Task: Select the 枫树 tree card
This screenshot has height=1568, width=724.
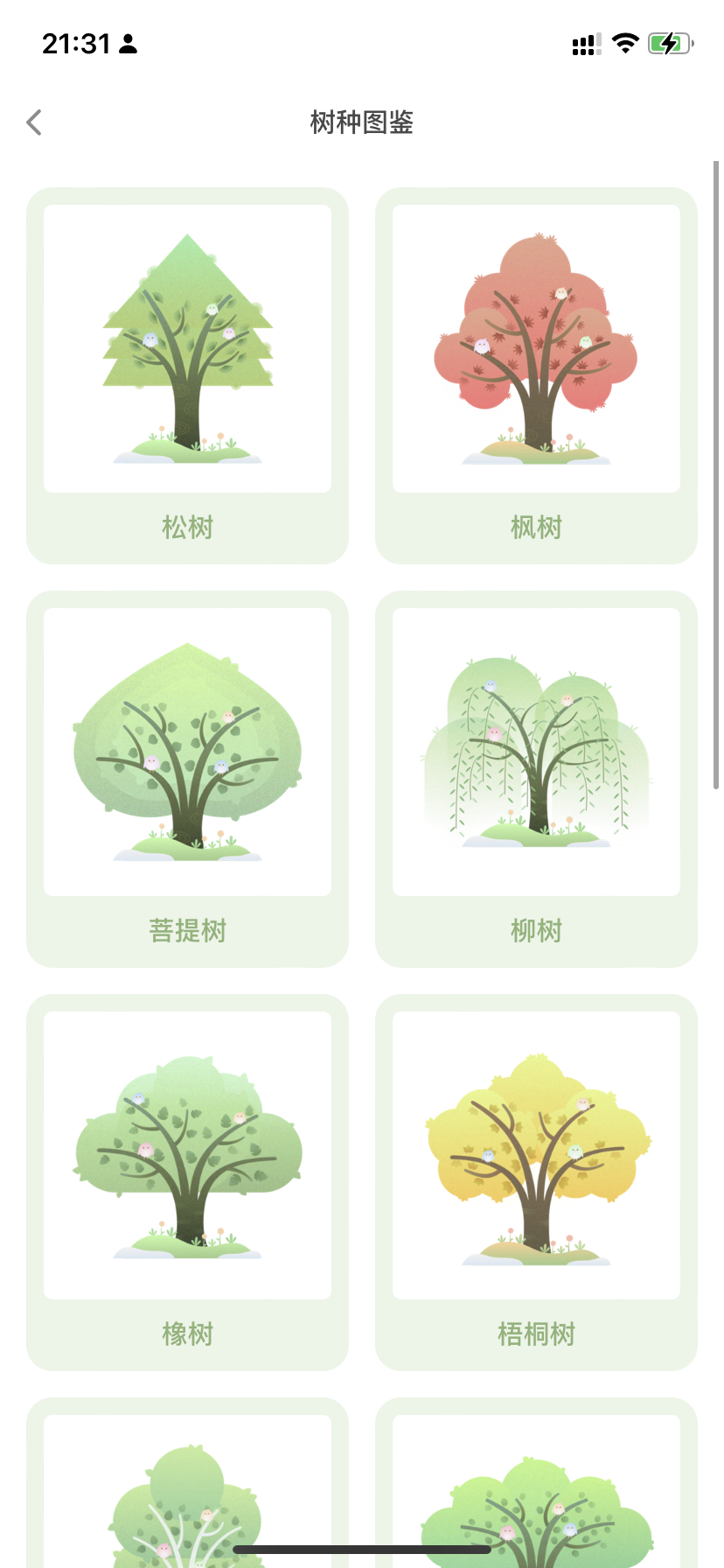Action: [536, 375]
